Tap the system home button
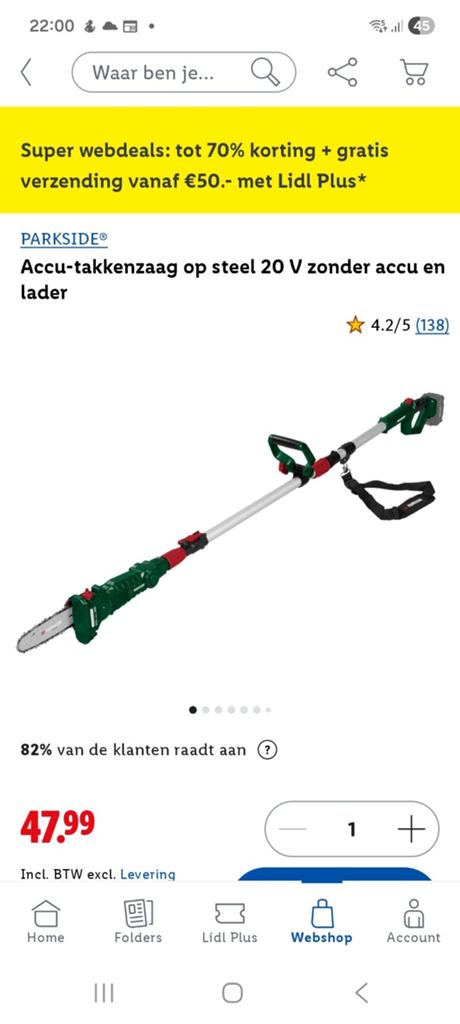Viewport: 460px width, 1024px height. coord(232,993)
